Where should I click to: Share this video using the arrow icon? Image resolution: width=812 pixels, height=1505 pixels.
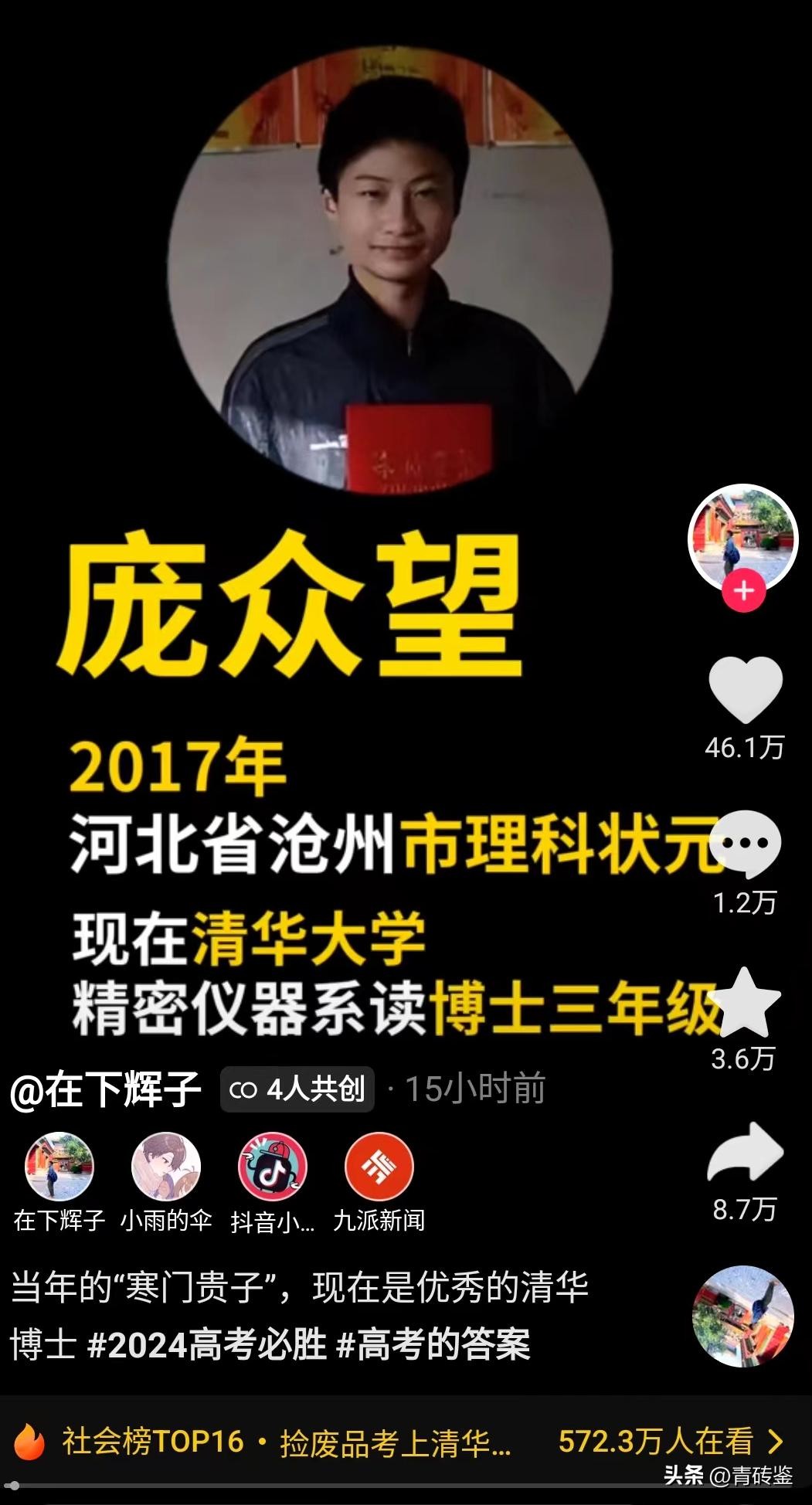(x=746, y=1153)
